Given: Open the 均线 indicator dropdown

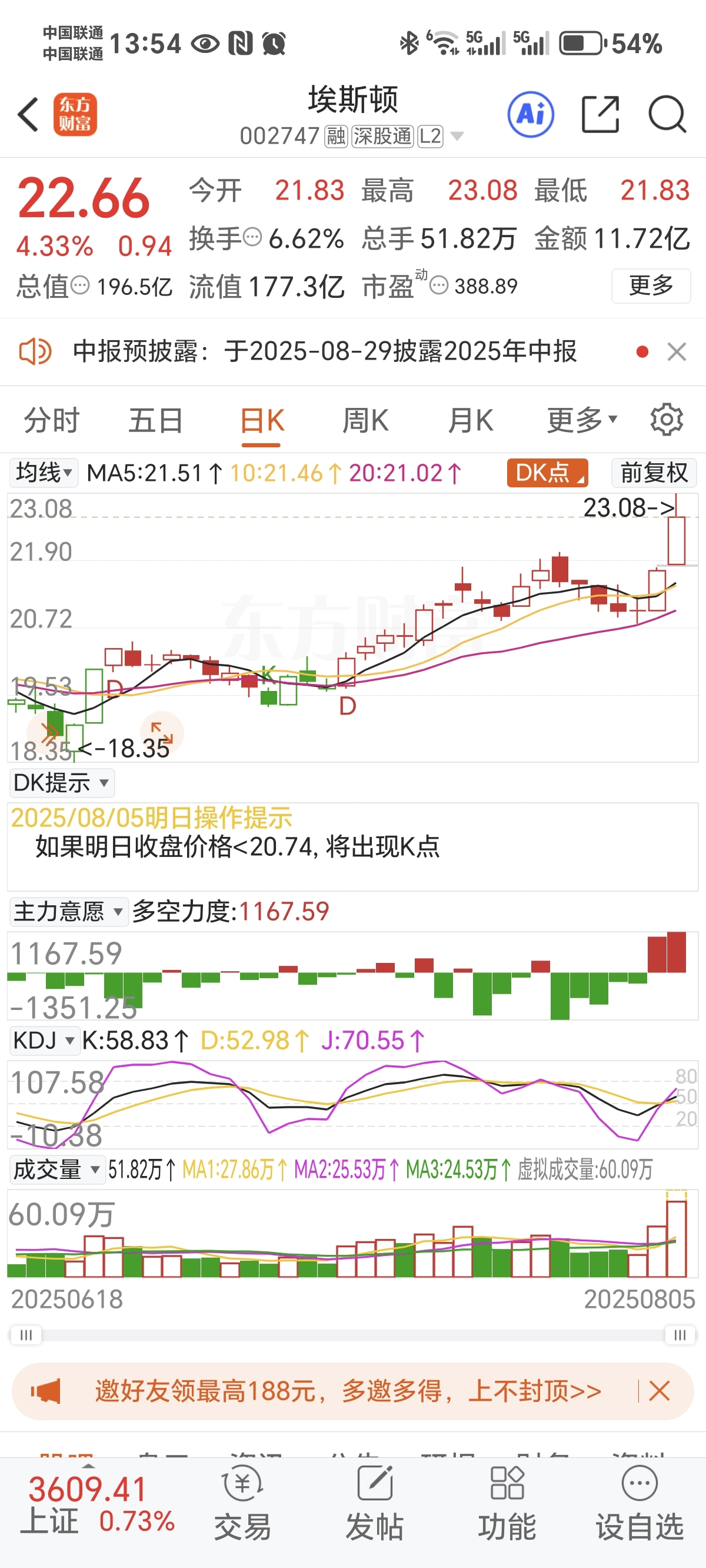Looking at the screenshot, I should point(44,473).
